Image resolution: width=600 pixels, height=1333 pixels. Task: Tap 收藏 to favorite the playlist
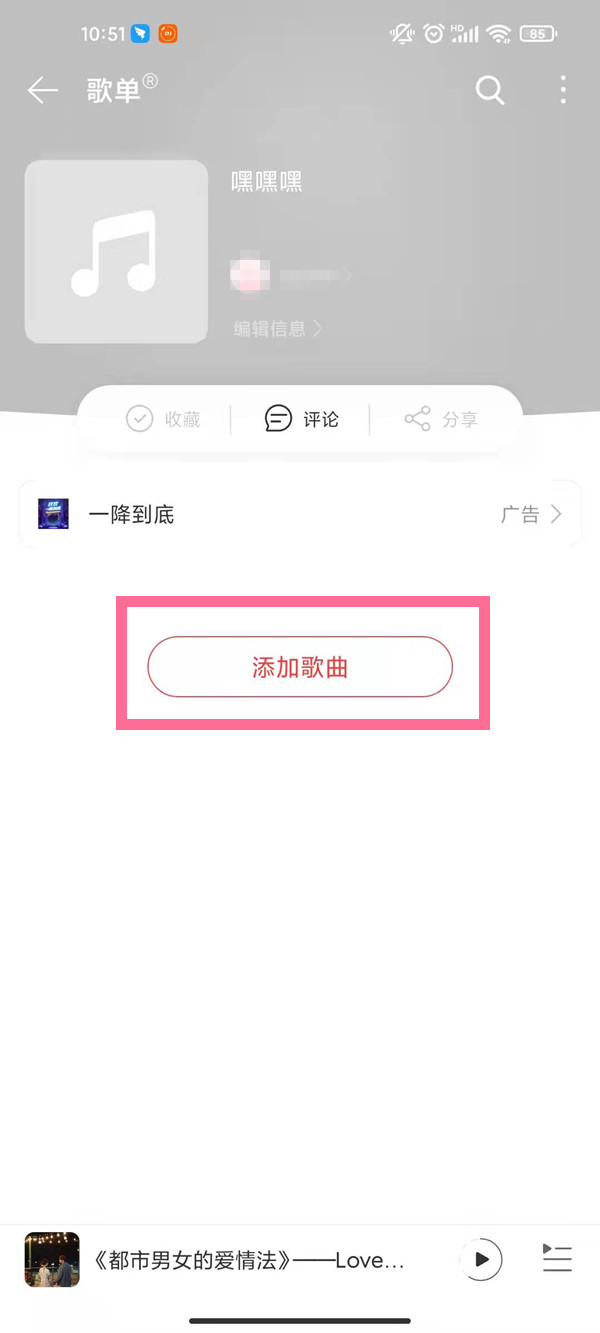pyautogui.click(x=163, y=419)
